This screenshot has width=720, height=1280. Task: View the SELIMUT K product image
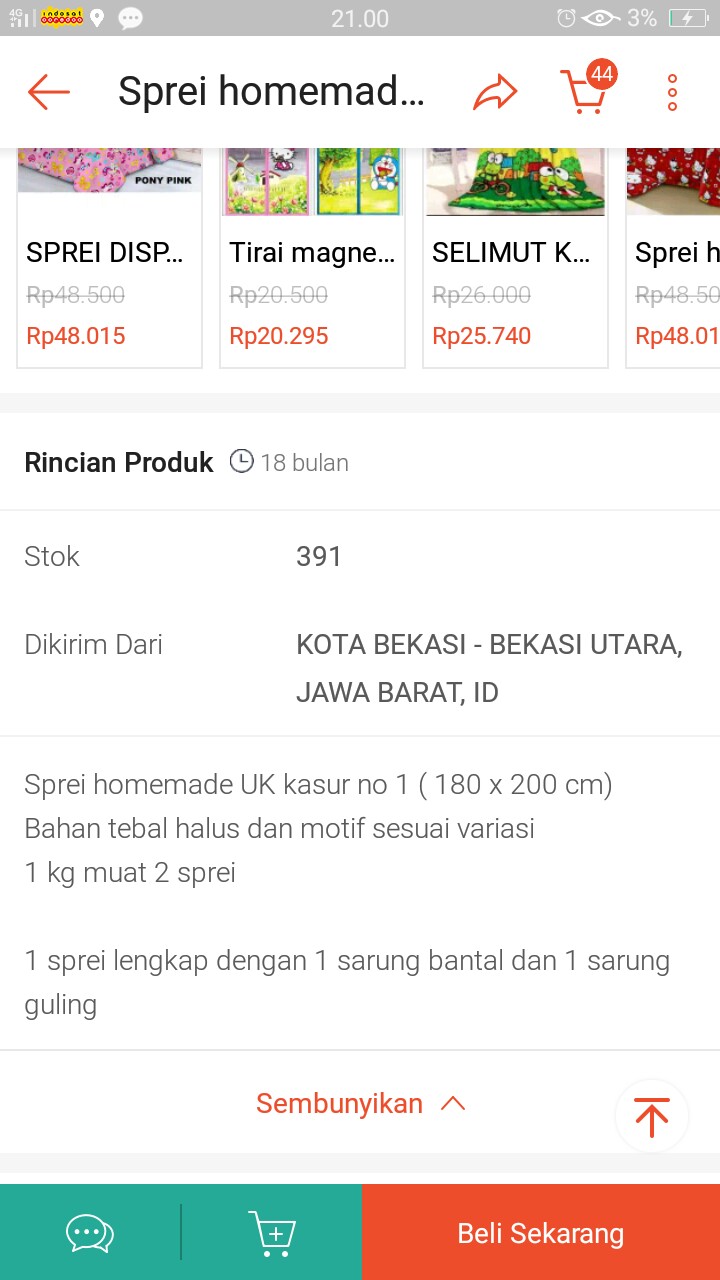click(x=514, y=178)
